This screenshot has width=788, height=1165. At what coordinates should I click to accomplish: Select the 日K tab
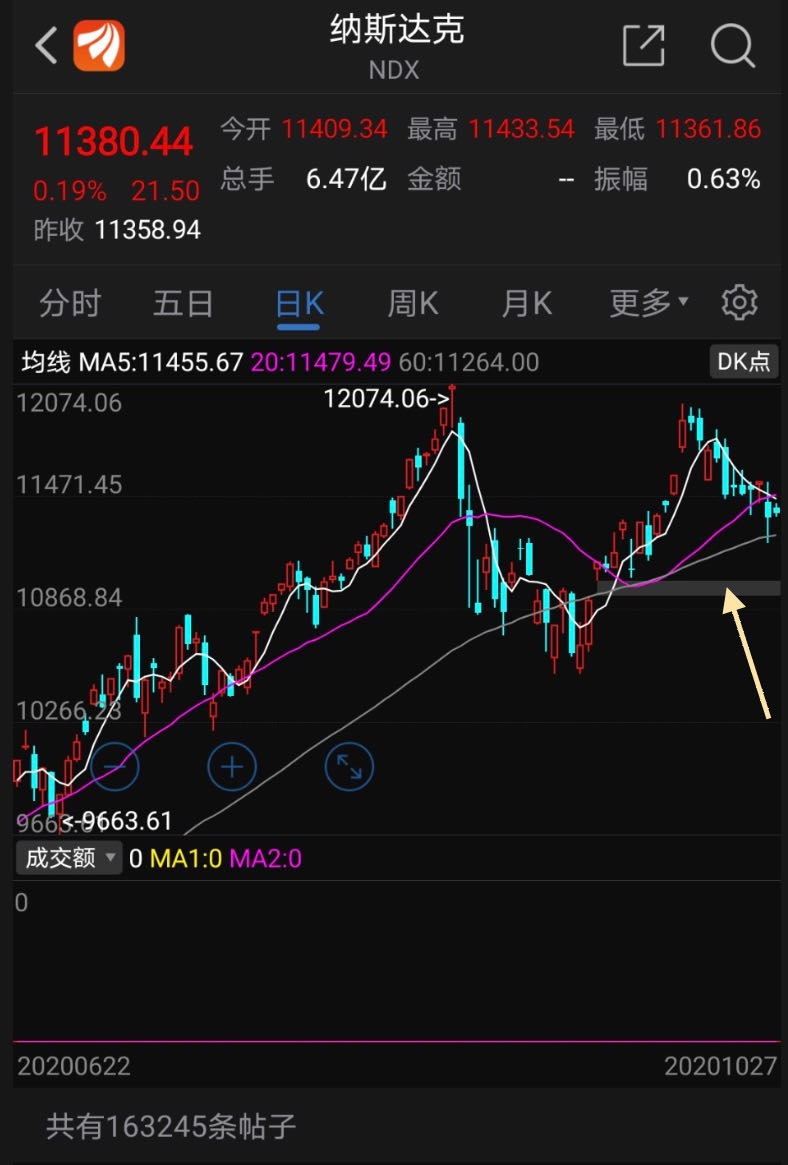[x=298, y=303]
